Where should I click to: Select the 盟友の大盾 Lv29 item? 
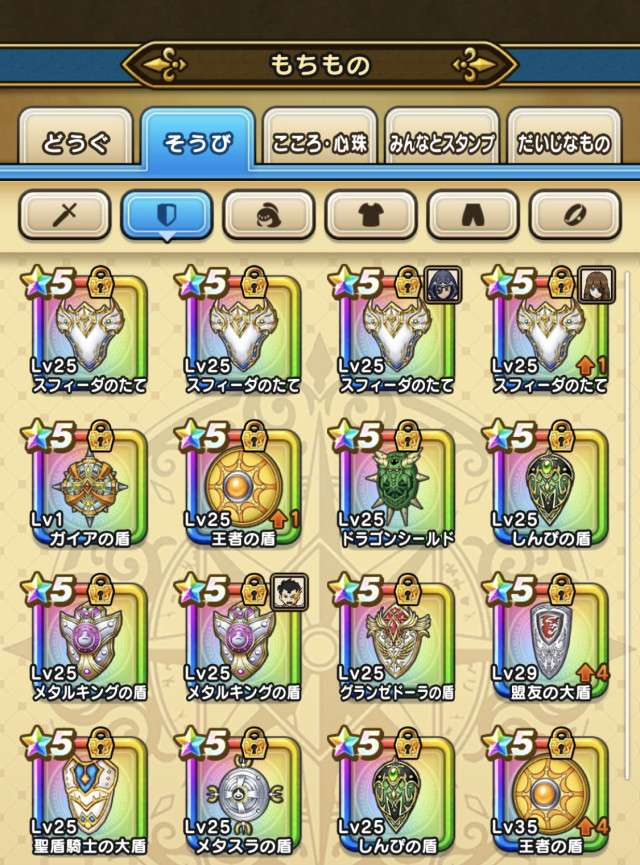click(546, 638)
